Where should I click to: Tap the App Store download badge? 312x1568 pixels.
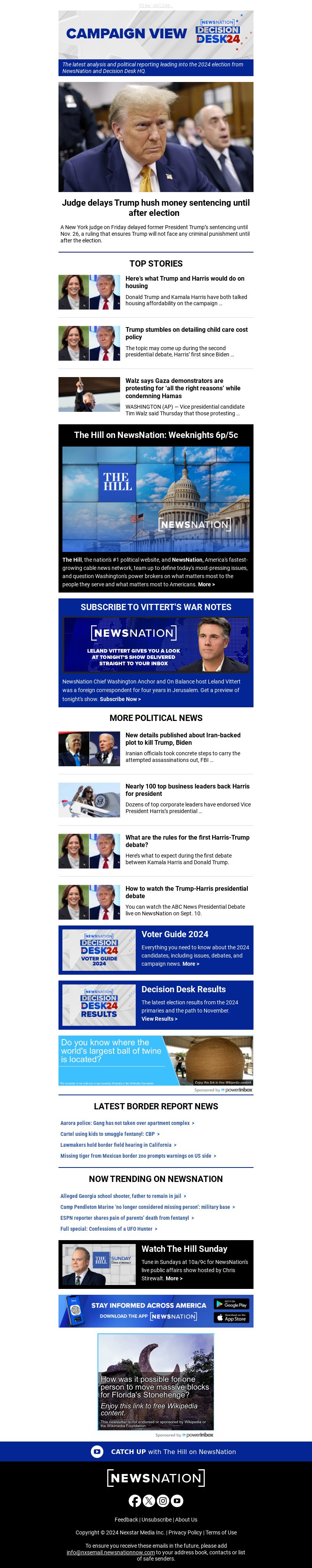pyautogui.click(x=231, y=1318)
